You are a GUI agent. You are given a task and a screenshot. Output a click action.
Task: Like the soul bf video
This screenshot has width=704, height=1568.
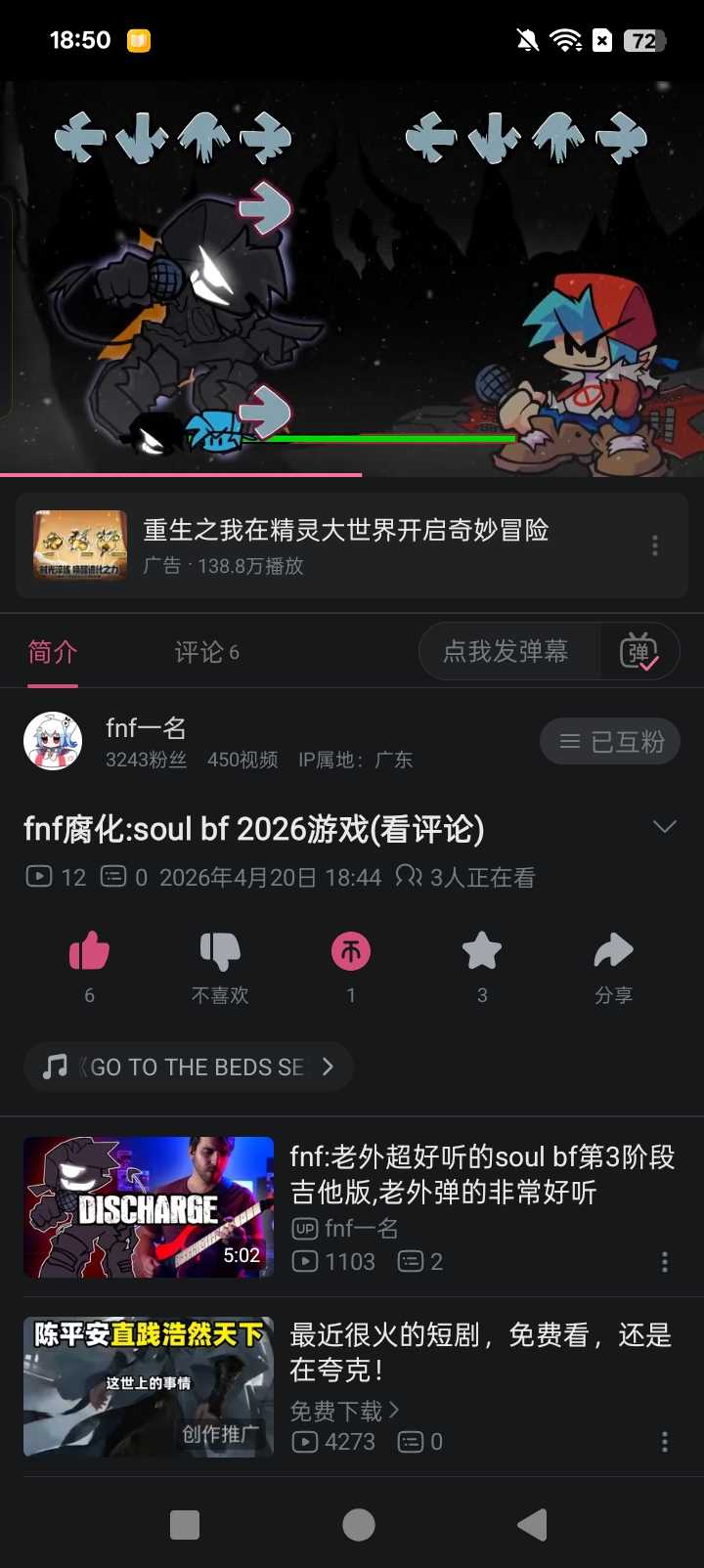coord(89,951)
